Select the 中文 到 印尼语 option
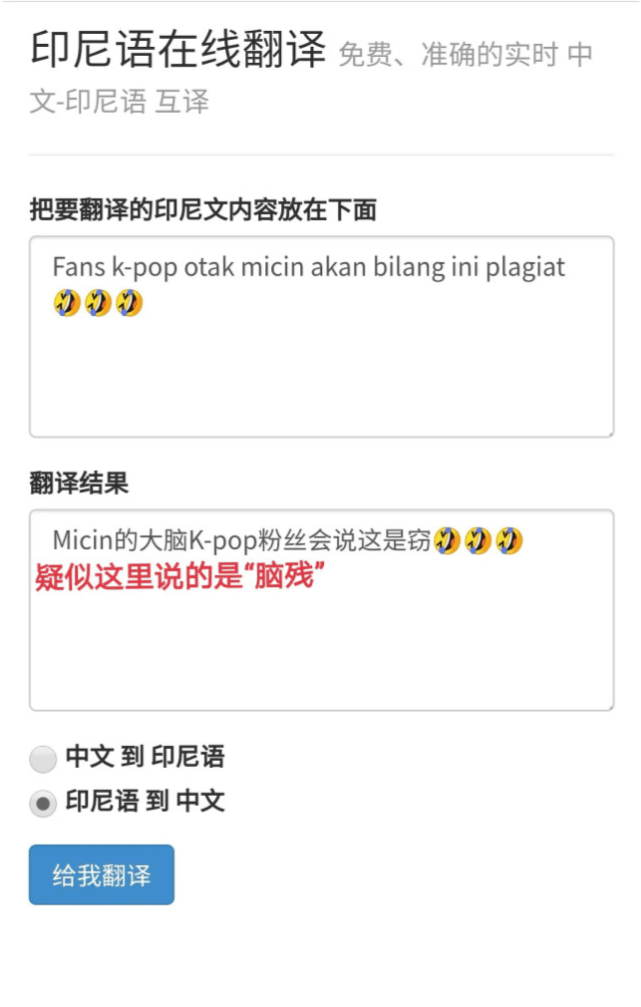The height and width of the screenshot is (1007, 641). tap(43, 758)
